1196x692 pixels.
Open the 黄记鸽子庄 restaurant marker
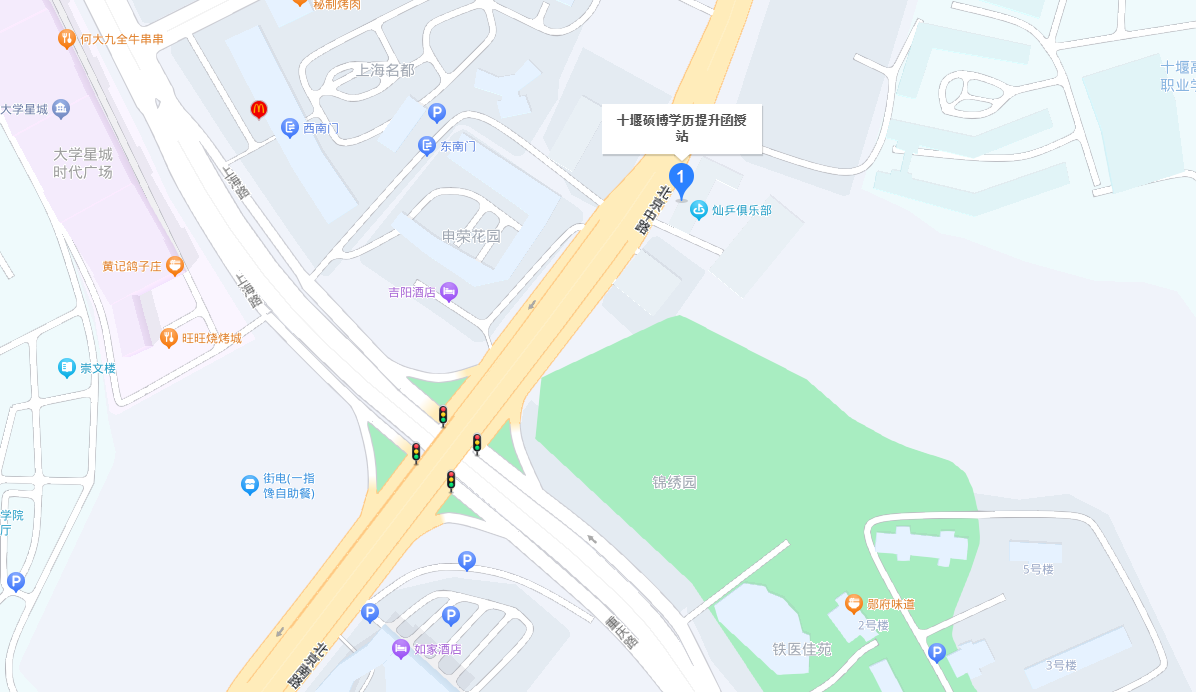pyautogui.click(x=175, y=266)
